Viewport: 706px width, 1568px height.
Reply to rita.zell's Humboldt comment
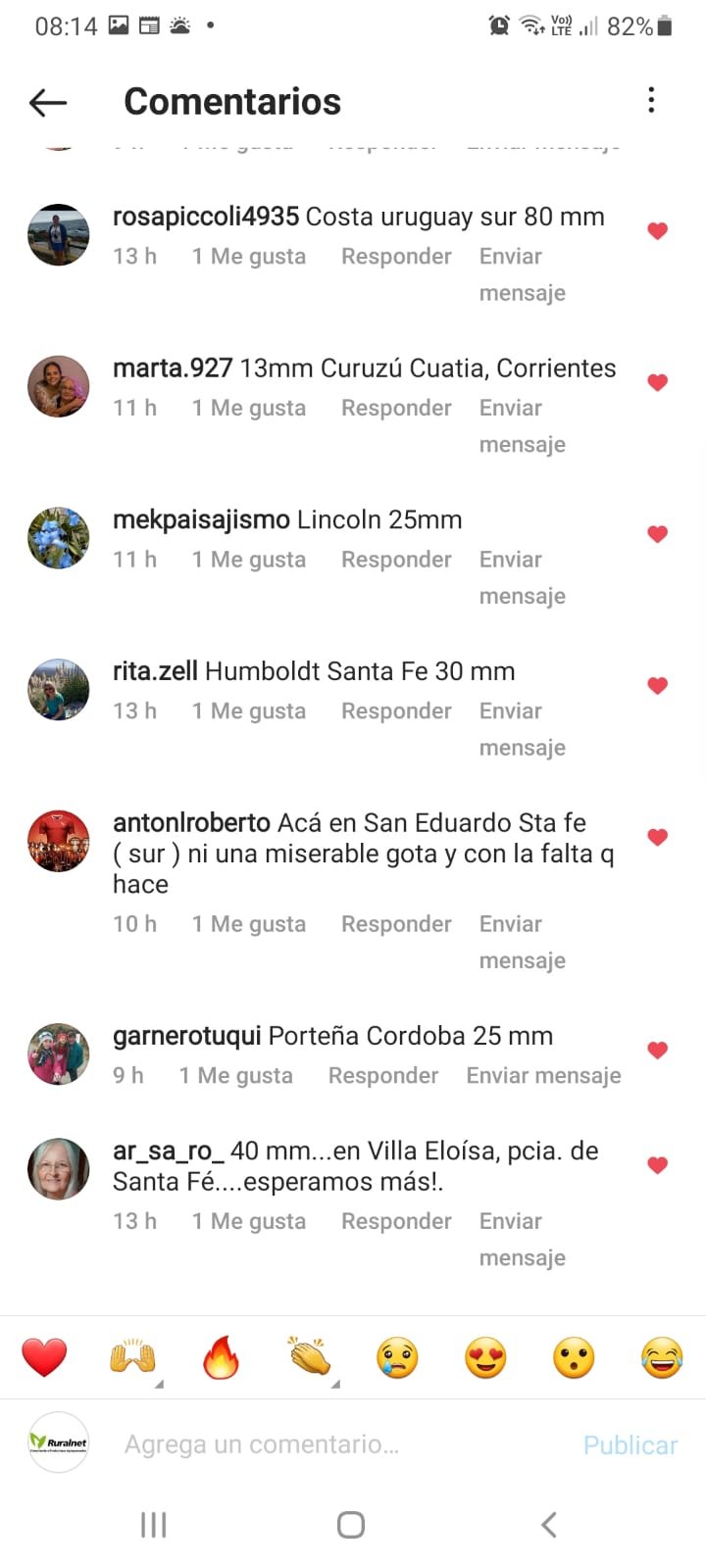(x=396, y=711)
